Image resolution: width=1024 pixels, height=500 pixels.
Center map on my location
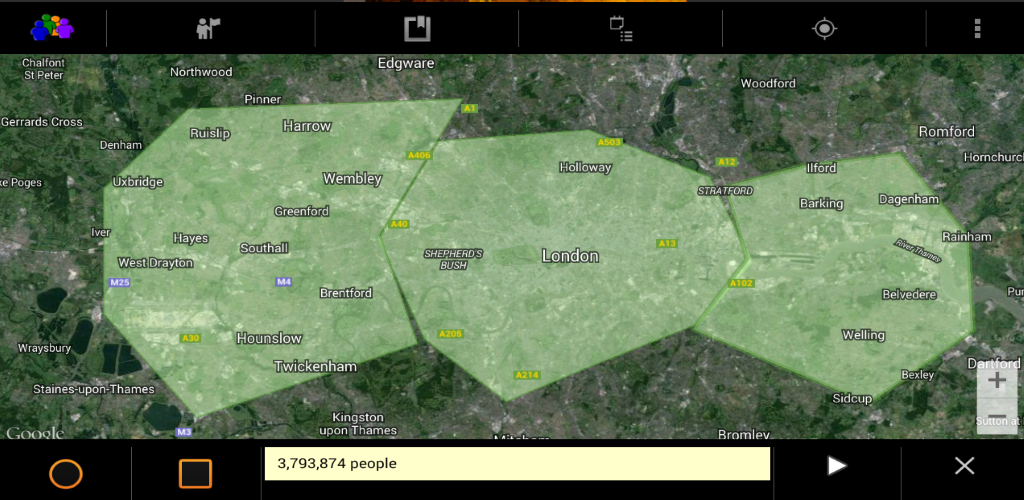[824, 28]
